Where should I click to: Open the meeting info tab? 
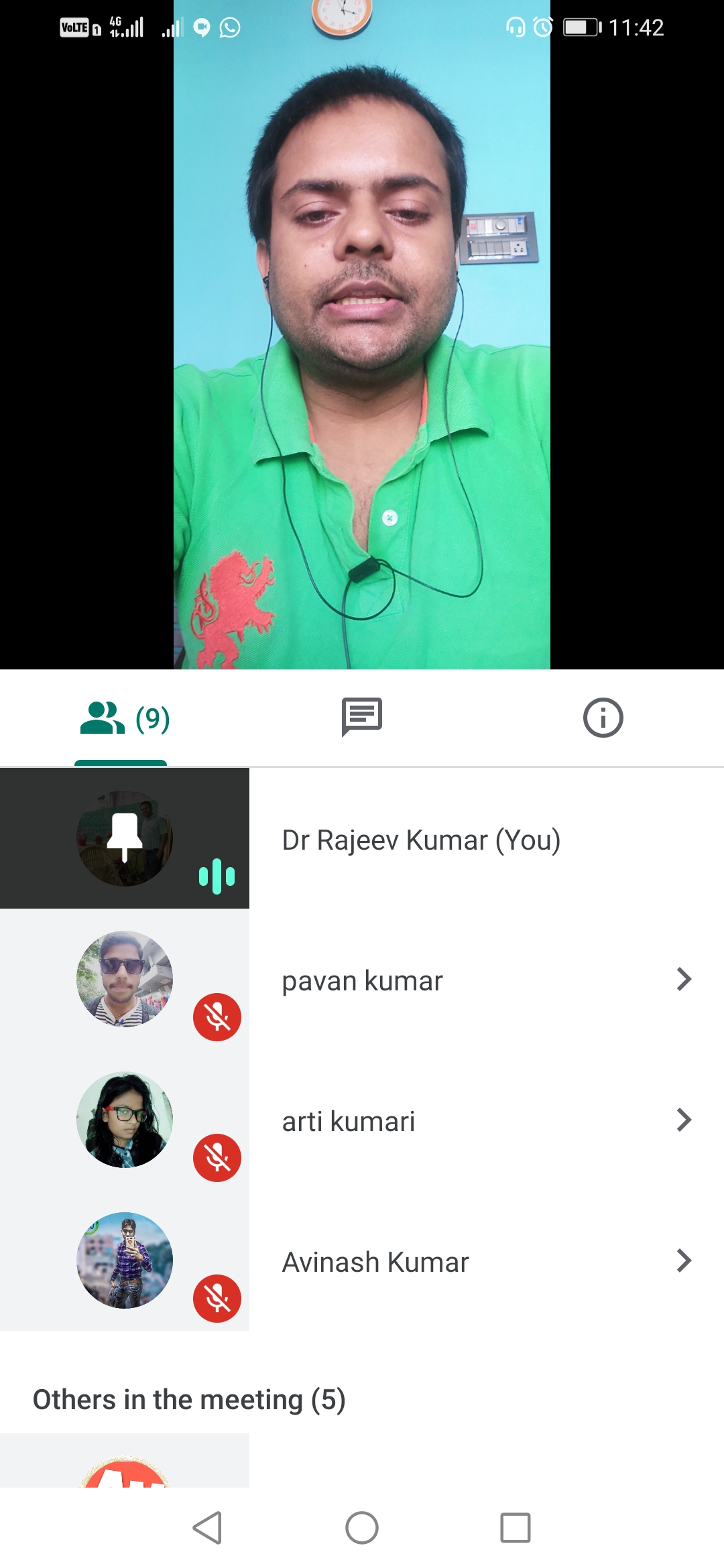[603, 718]
